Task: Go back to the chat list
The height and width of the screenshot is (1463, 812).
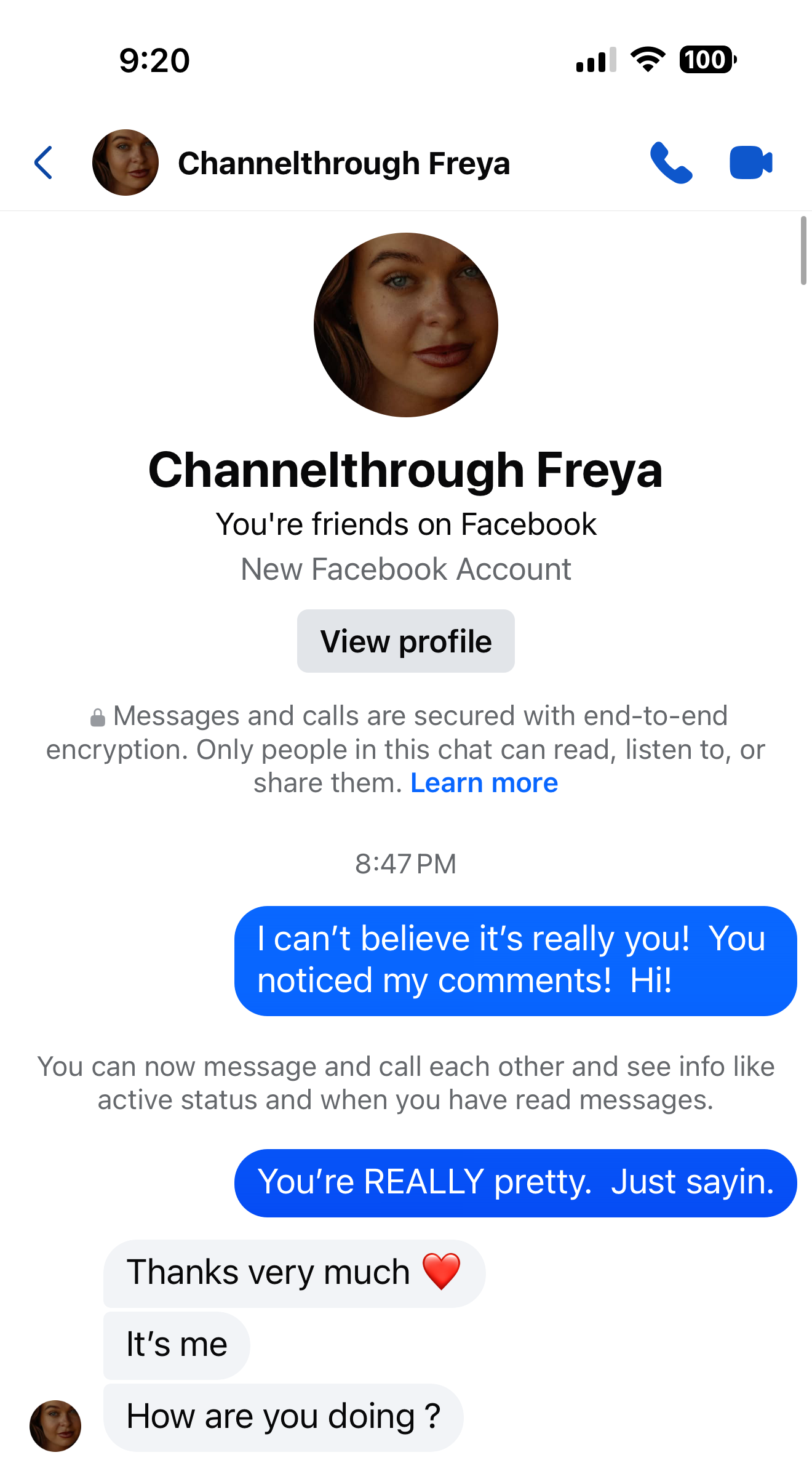Action: click(44, 163)
